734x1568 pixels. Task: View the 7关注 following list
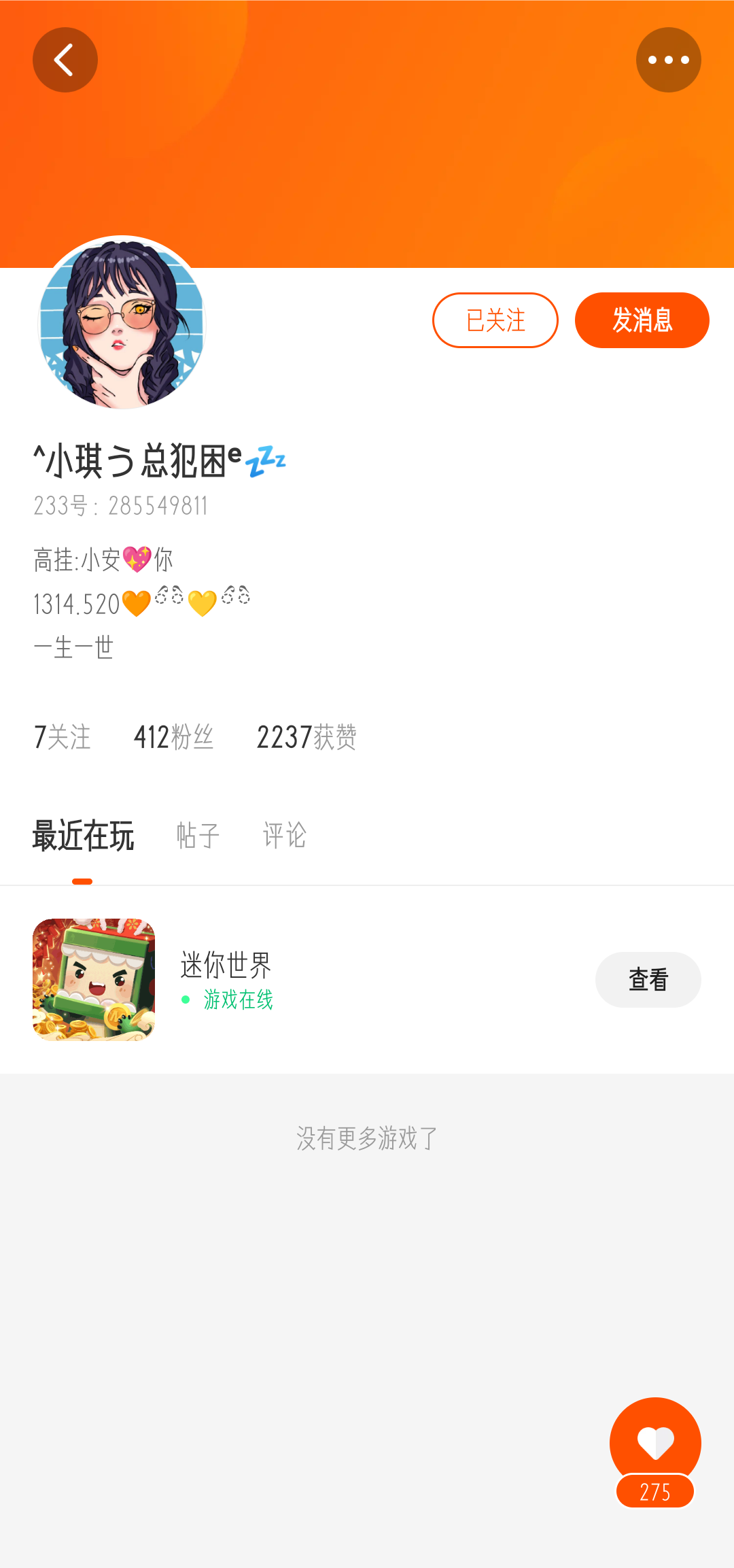(62, 737)
